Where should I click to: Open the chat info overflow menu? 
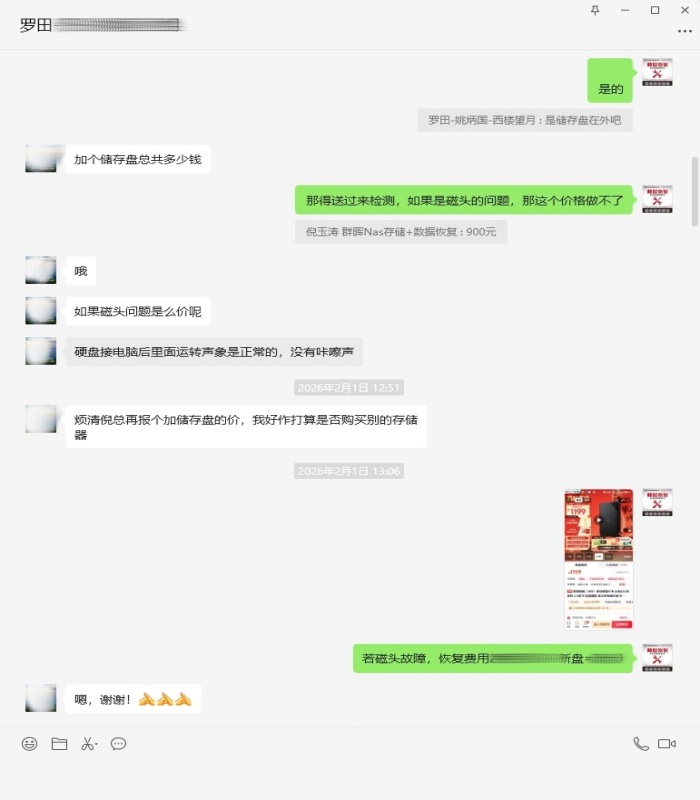tap(684, 31)
